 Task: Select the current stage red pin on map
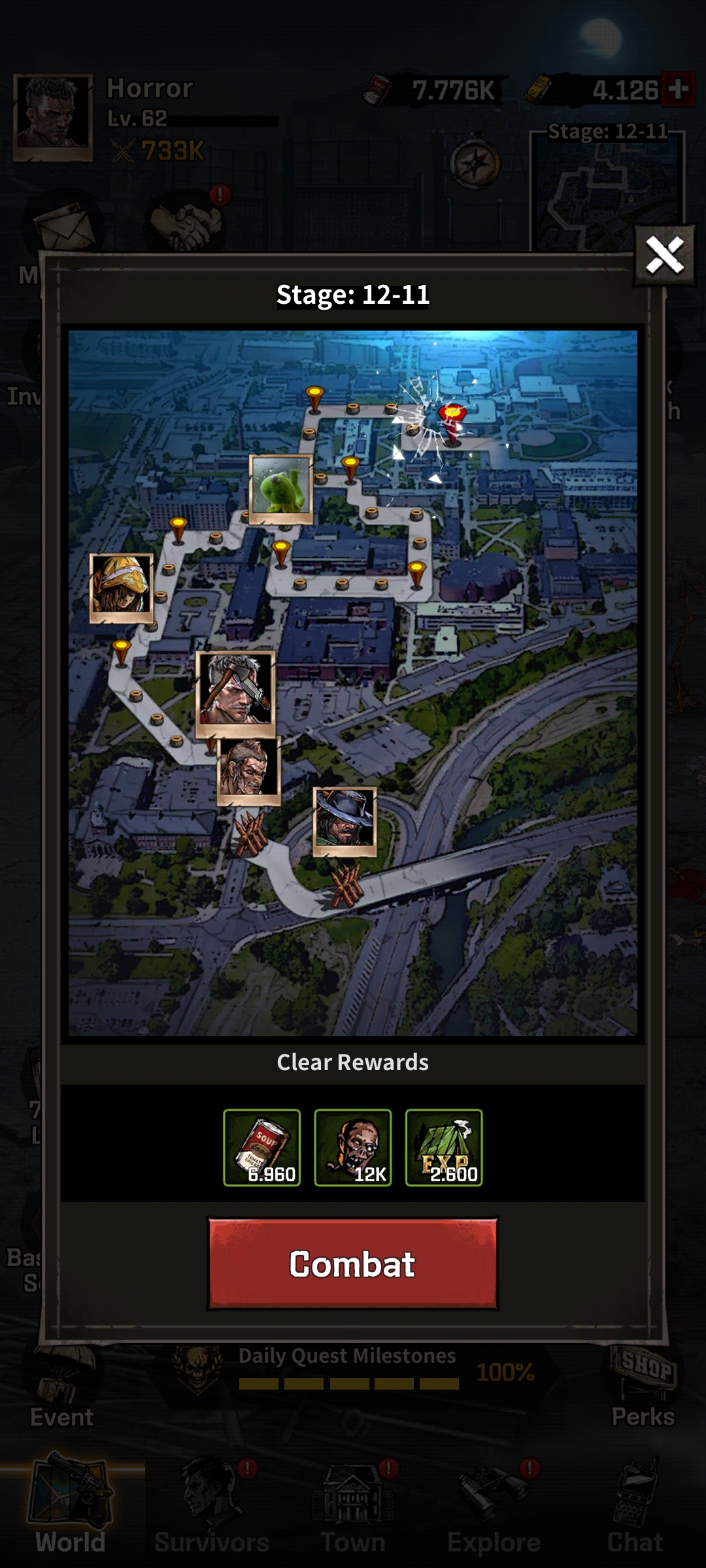452,418
